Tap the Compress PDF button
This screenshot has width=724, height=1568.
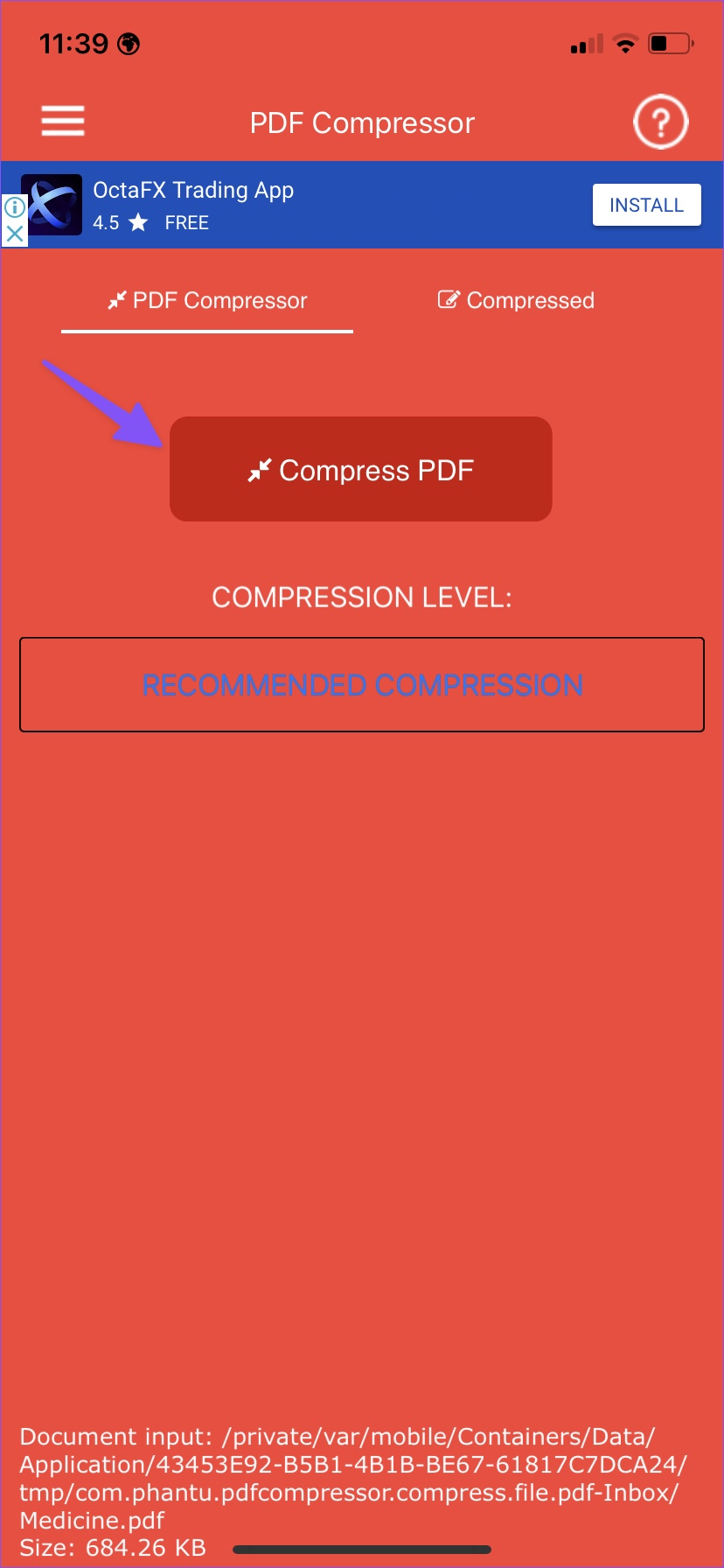tap(361, 469)
